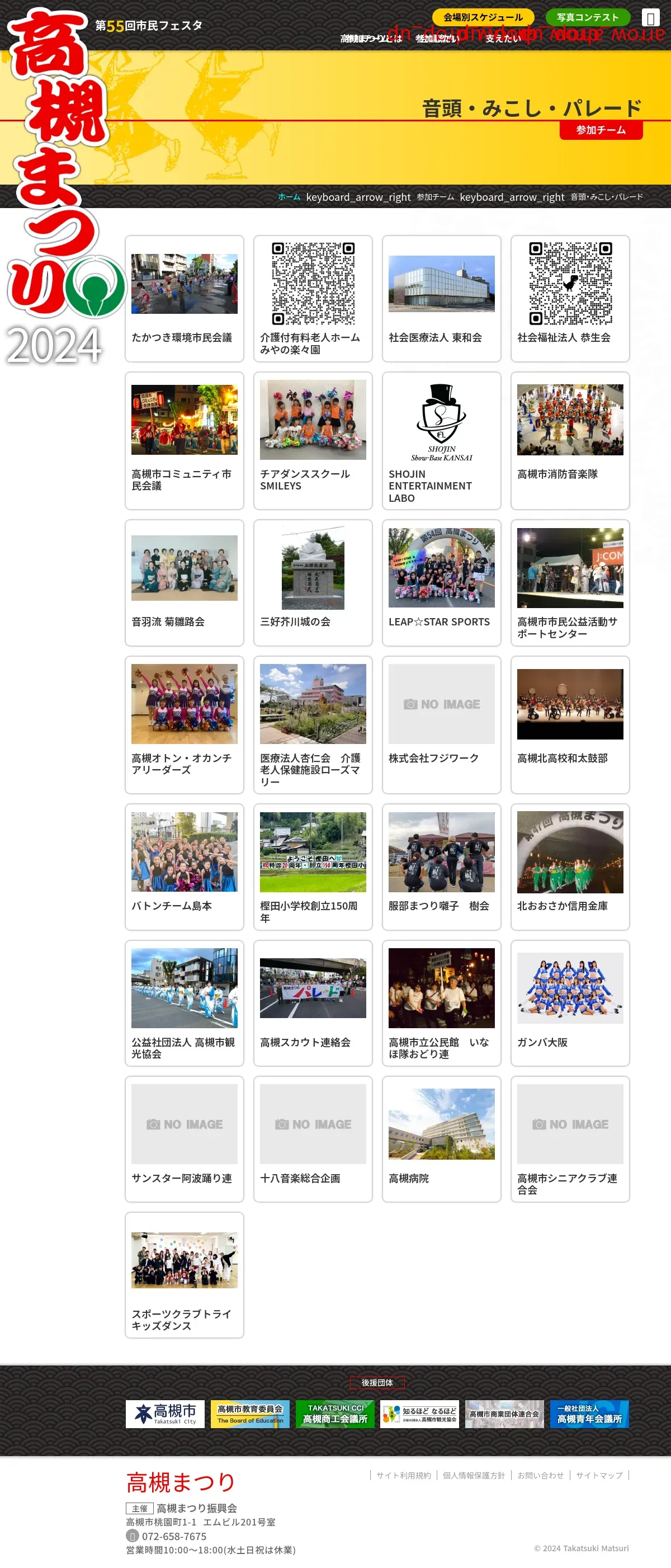Open the サイトマップ footer link
671x1568 pixels.
point(599,1476)
